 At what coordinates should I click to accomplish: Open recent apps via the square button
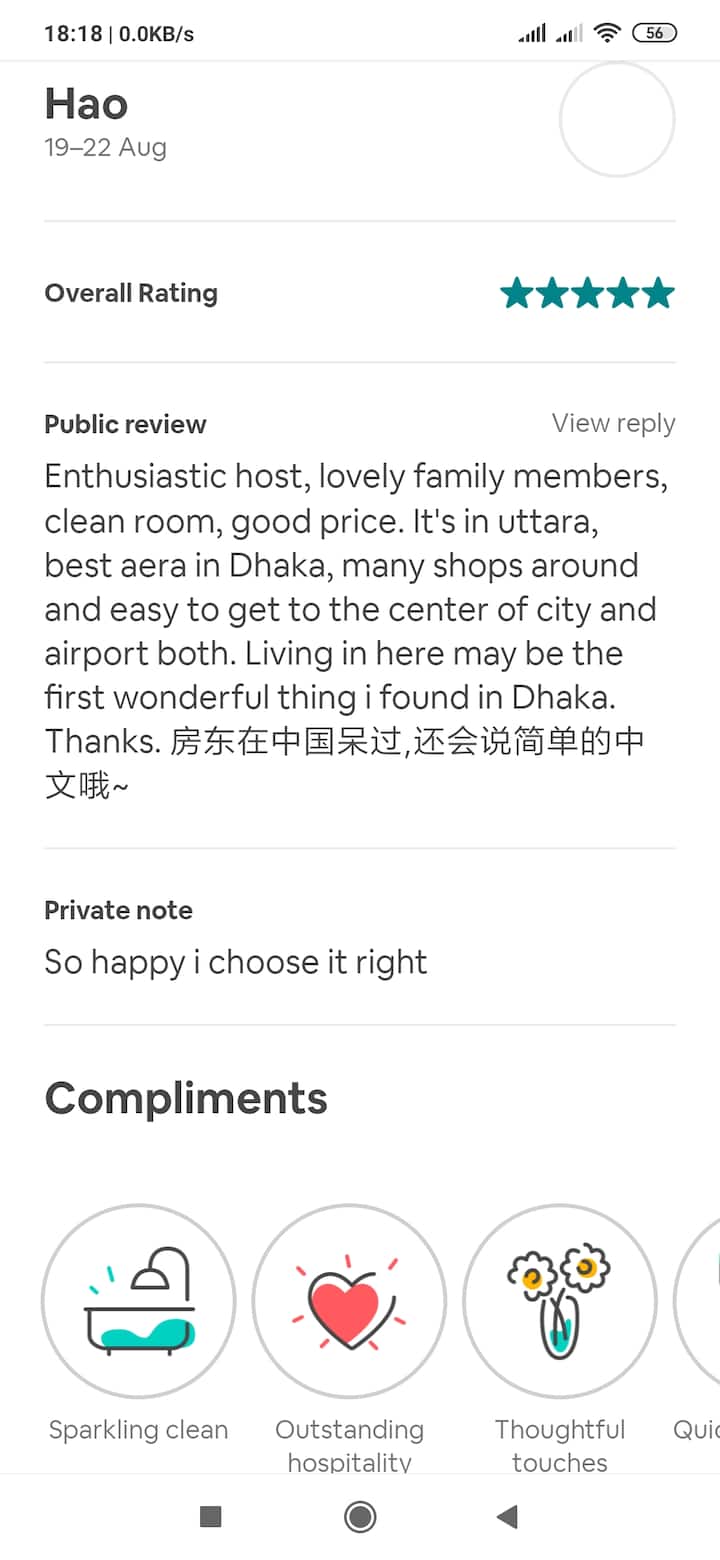210,1517
